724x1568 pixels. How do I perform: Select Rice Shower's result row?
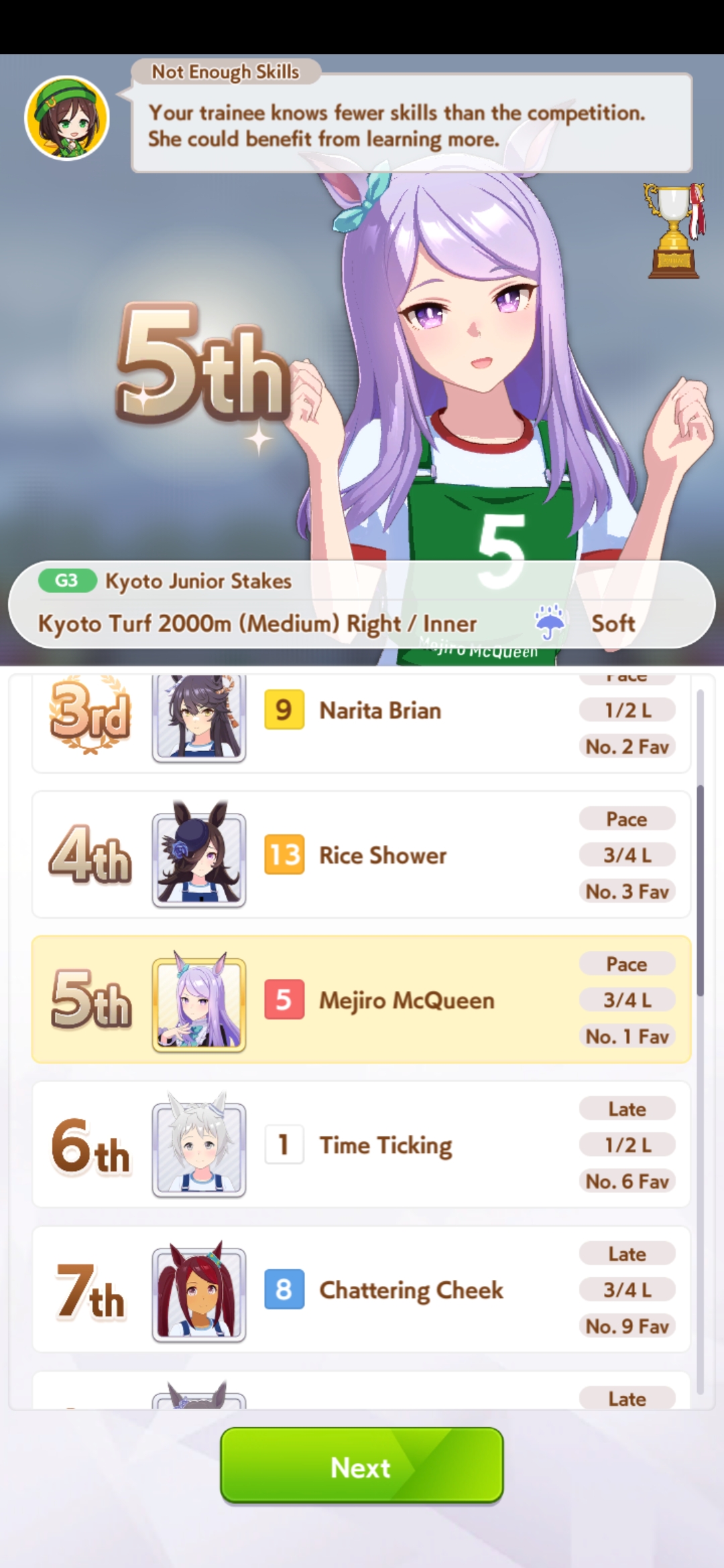click(361, 854)
